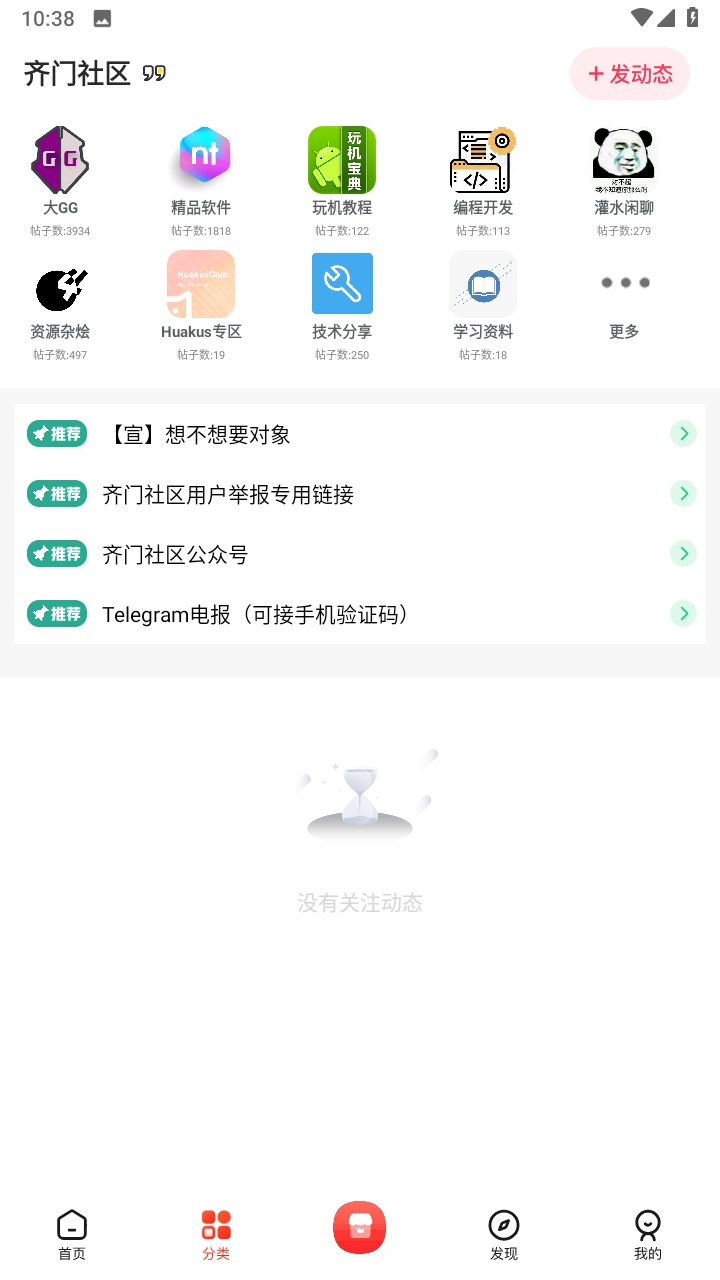Open the Huakus专区 icon

point(200,284)
